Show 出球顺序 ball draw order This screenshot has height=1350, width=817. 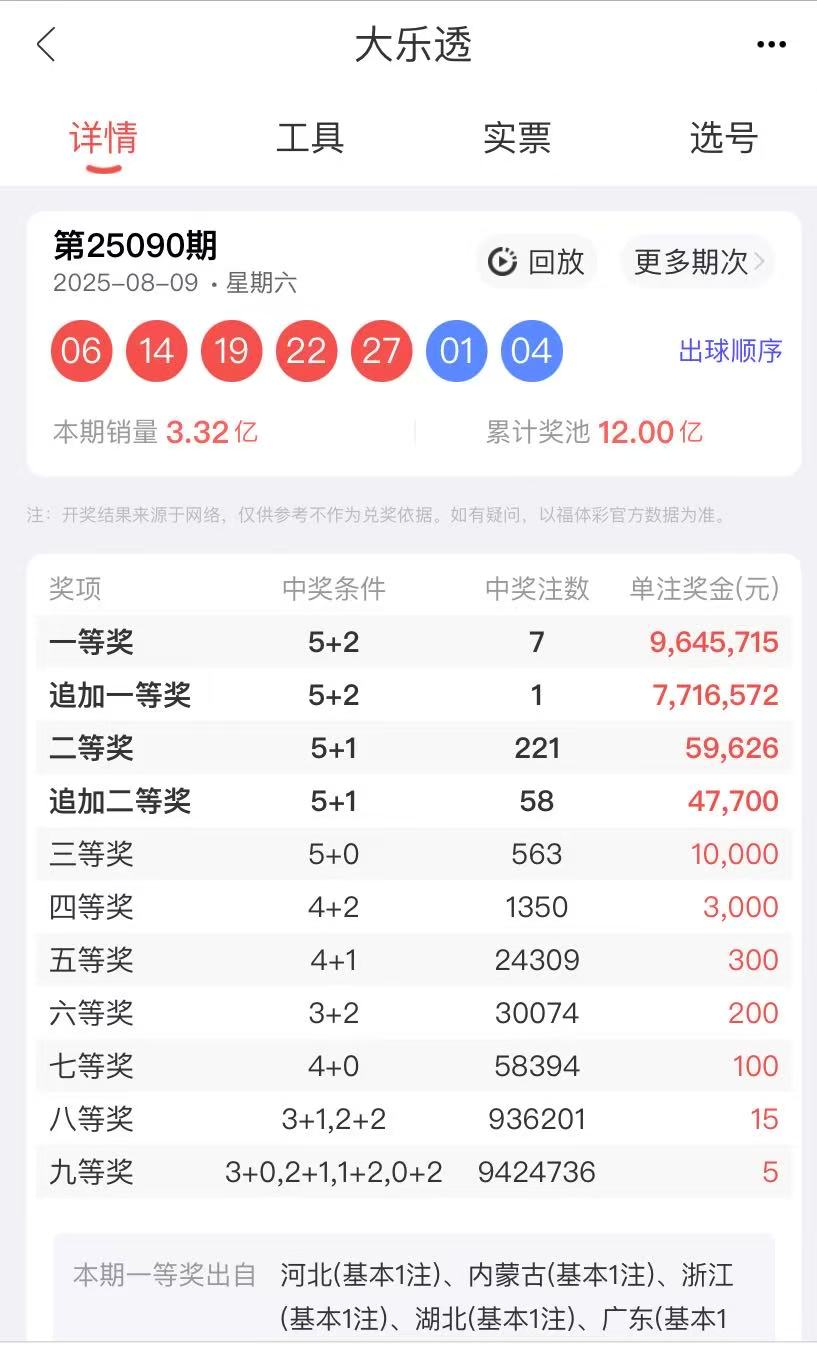pos(730,351)
